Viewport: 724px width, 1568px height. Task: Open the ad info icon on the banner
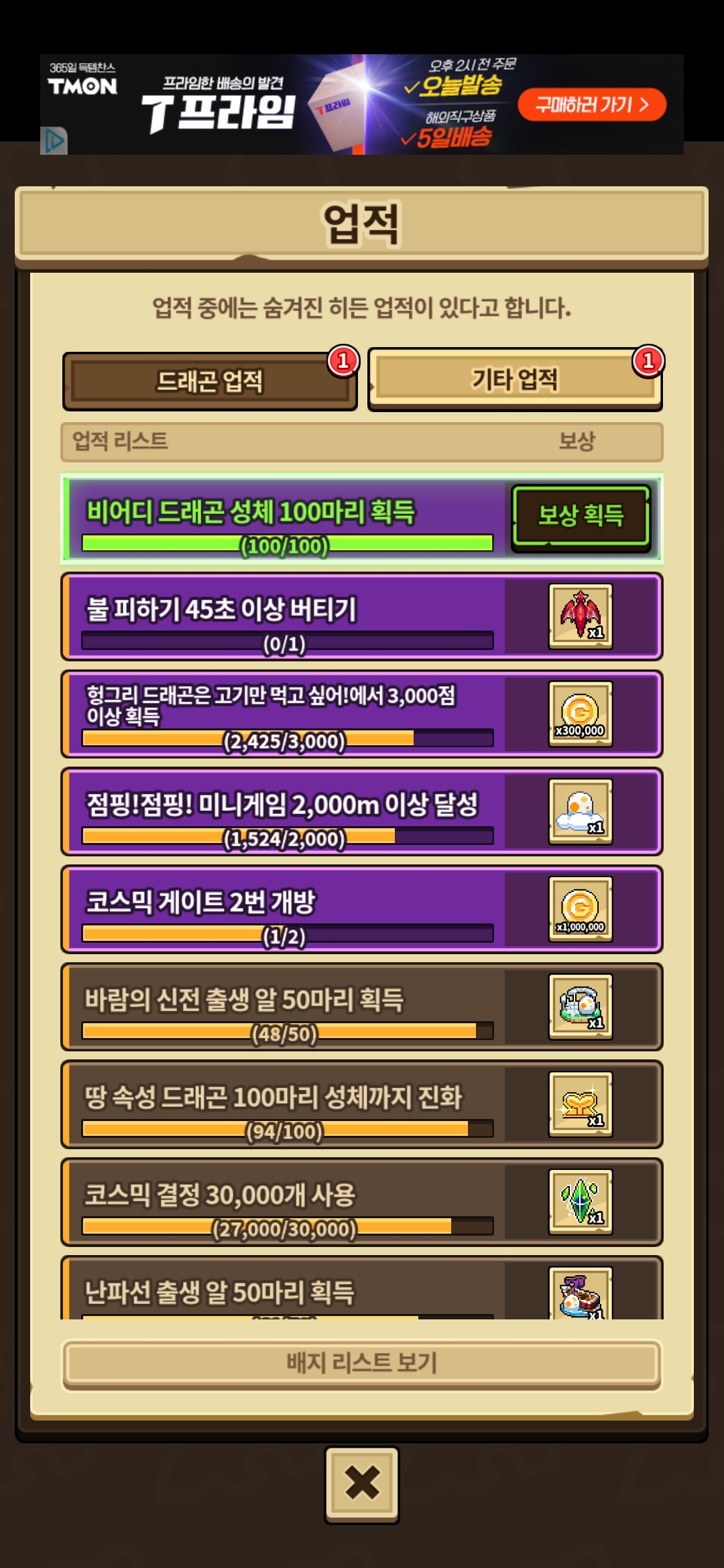click(54, 141)
